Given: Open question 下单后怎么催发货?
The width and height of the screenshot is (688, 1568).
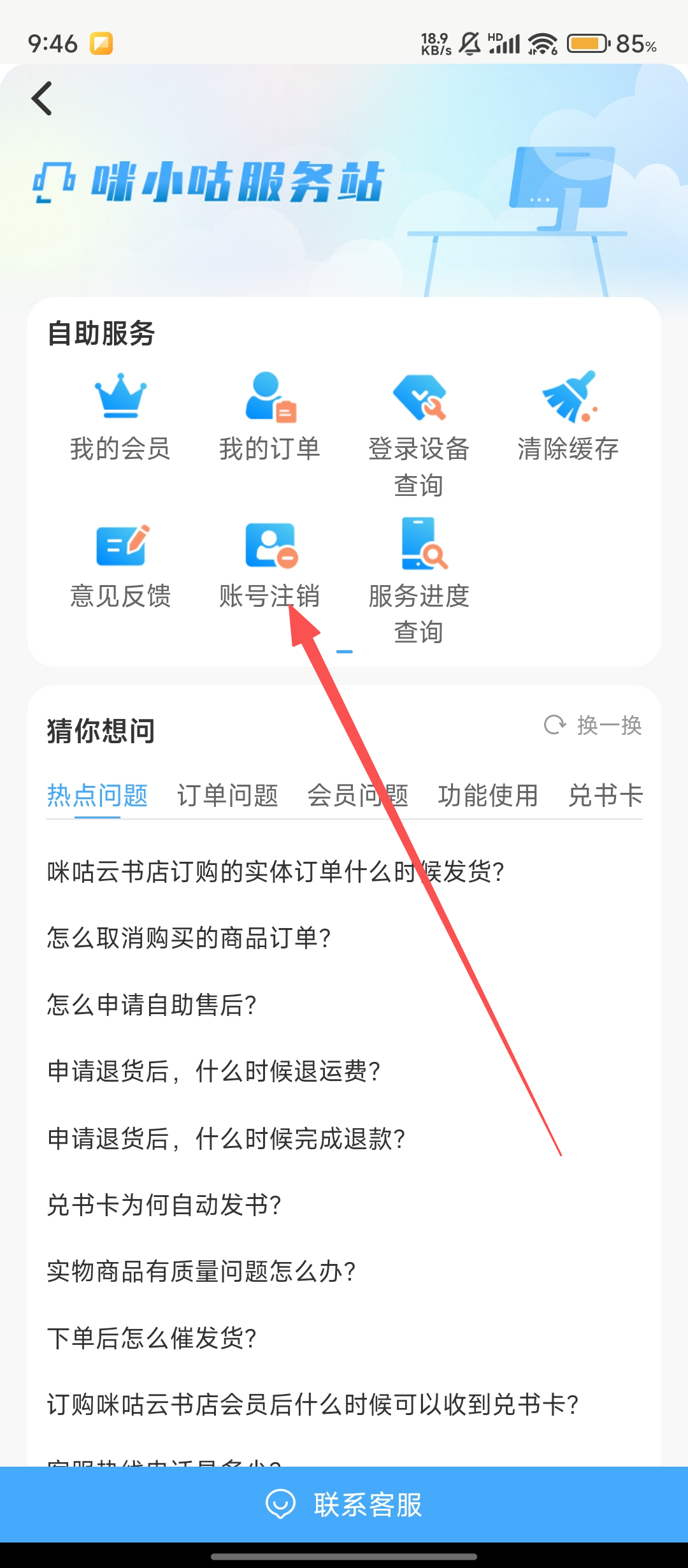Looking at the screenshot, I should click(x=152, y=1339).
